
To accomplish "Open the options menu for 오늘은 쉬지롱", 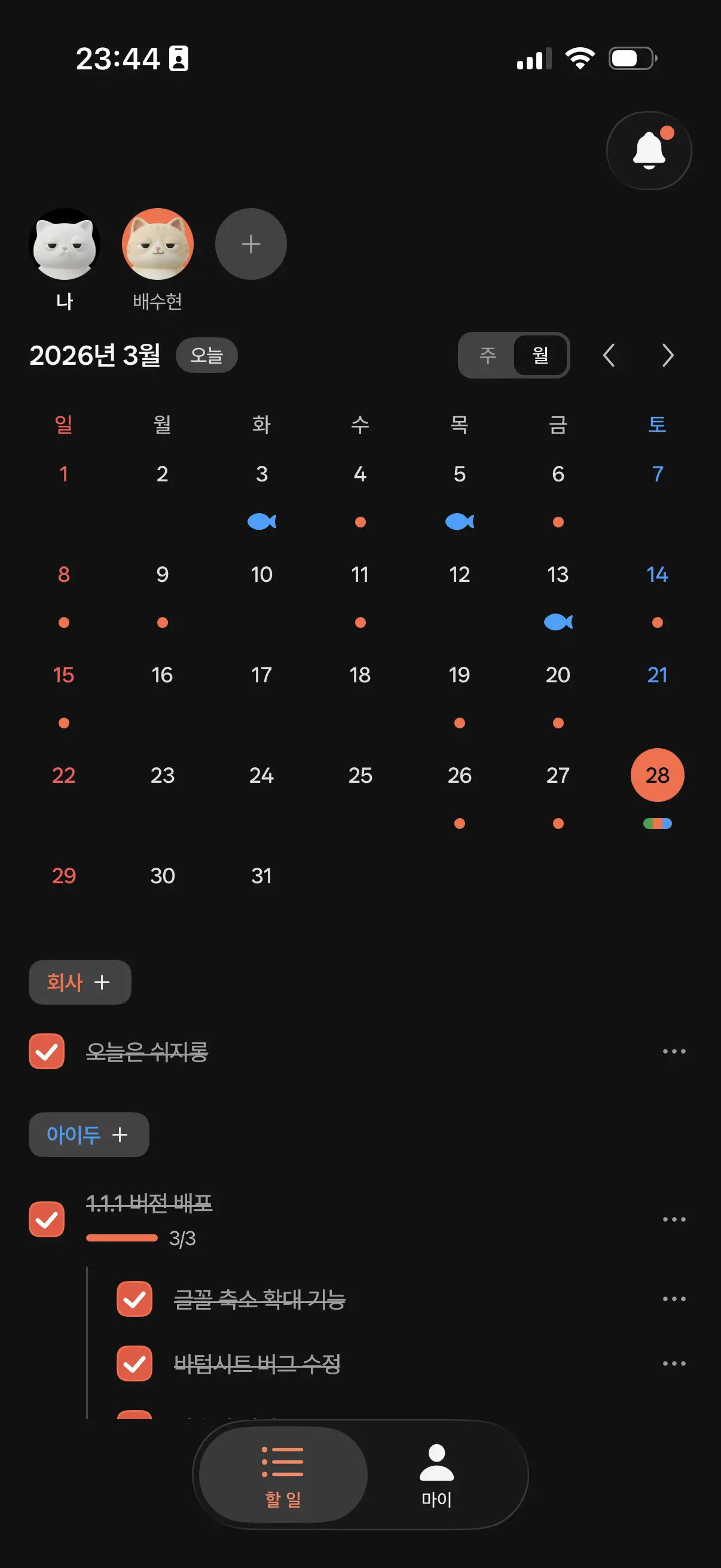I will point(674,1051).
